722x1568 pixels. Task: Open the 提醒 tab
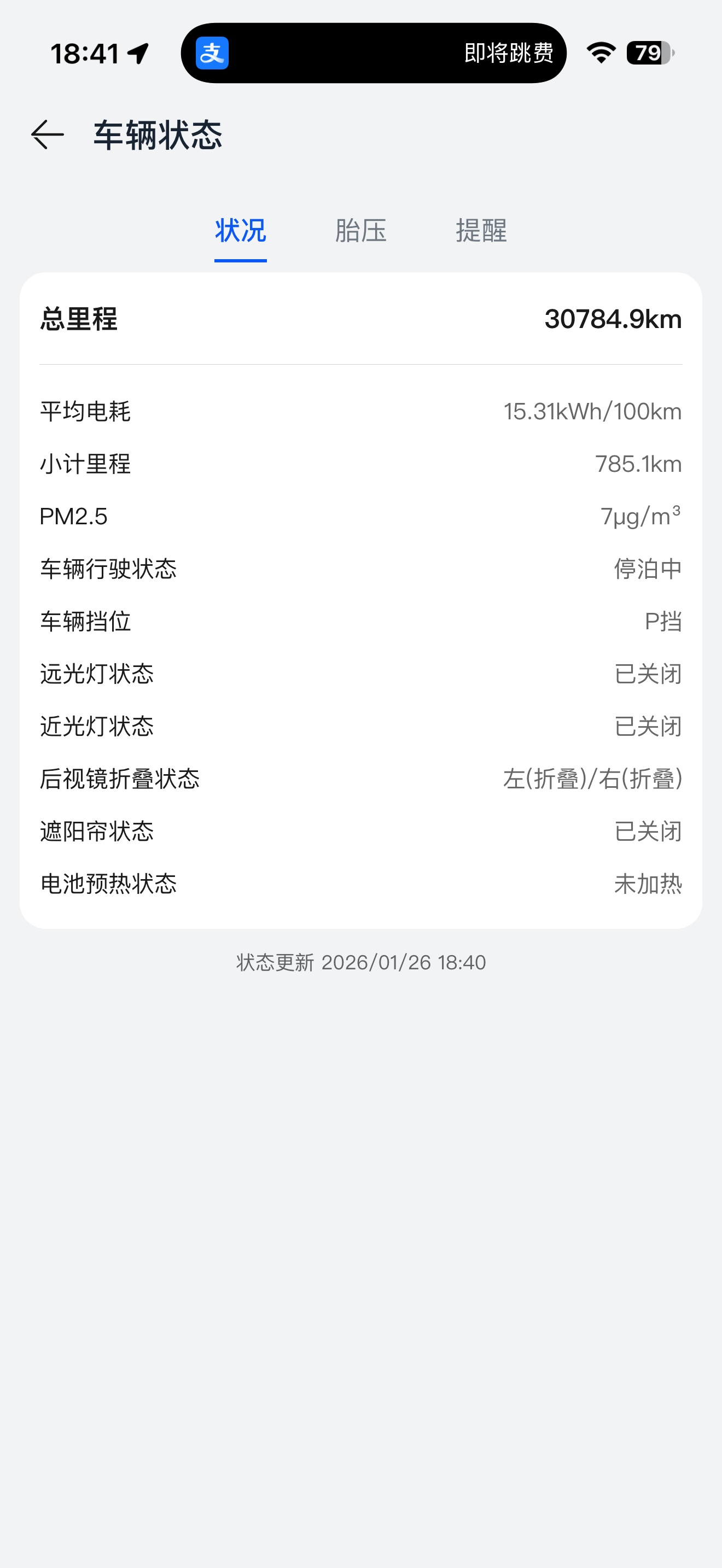pyautogui.click(x=481, y=231)
